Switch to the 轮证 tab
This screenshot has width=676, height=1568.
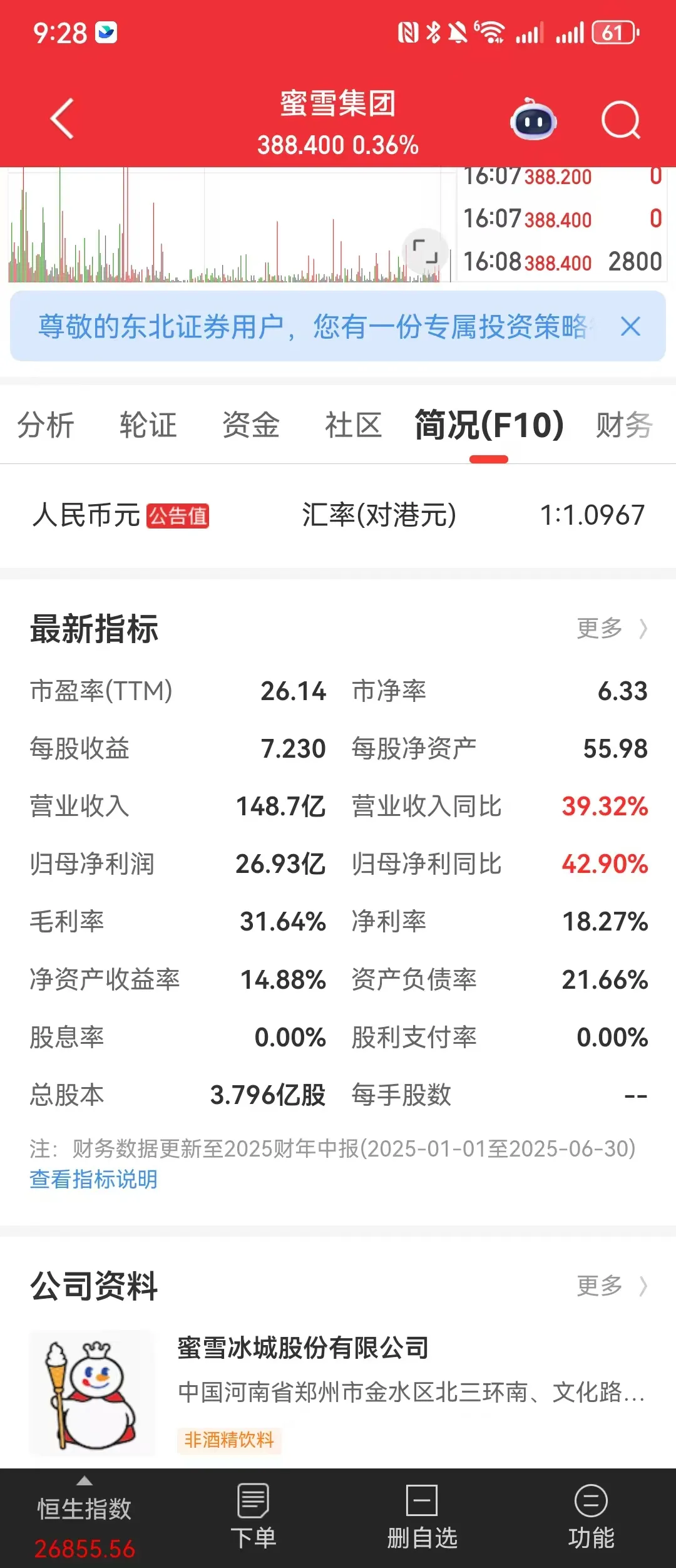pyautogui.click(x=148, y=425)
